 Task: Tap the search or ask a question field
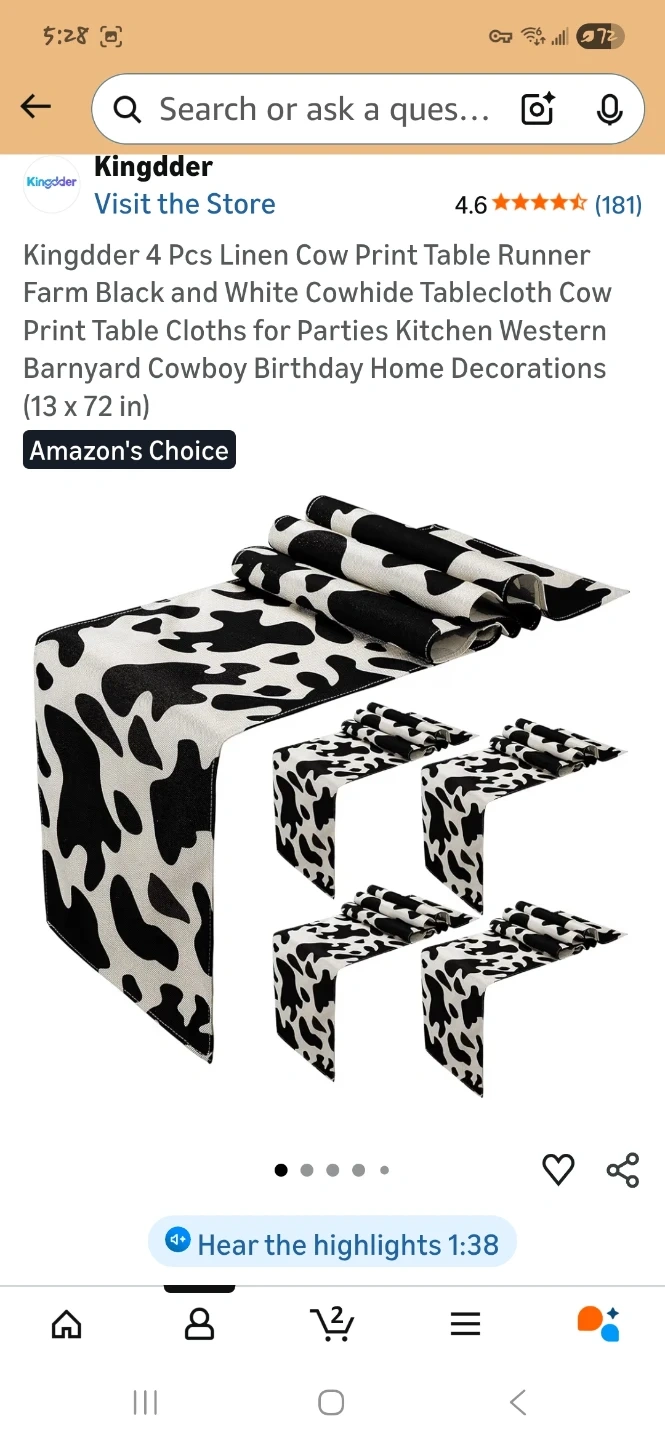323,109
